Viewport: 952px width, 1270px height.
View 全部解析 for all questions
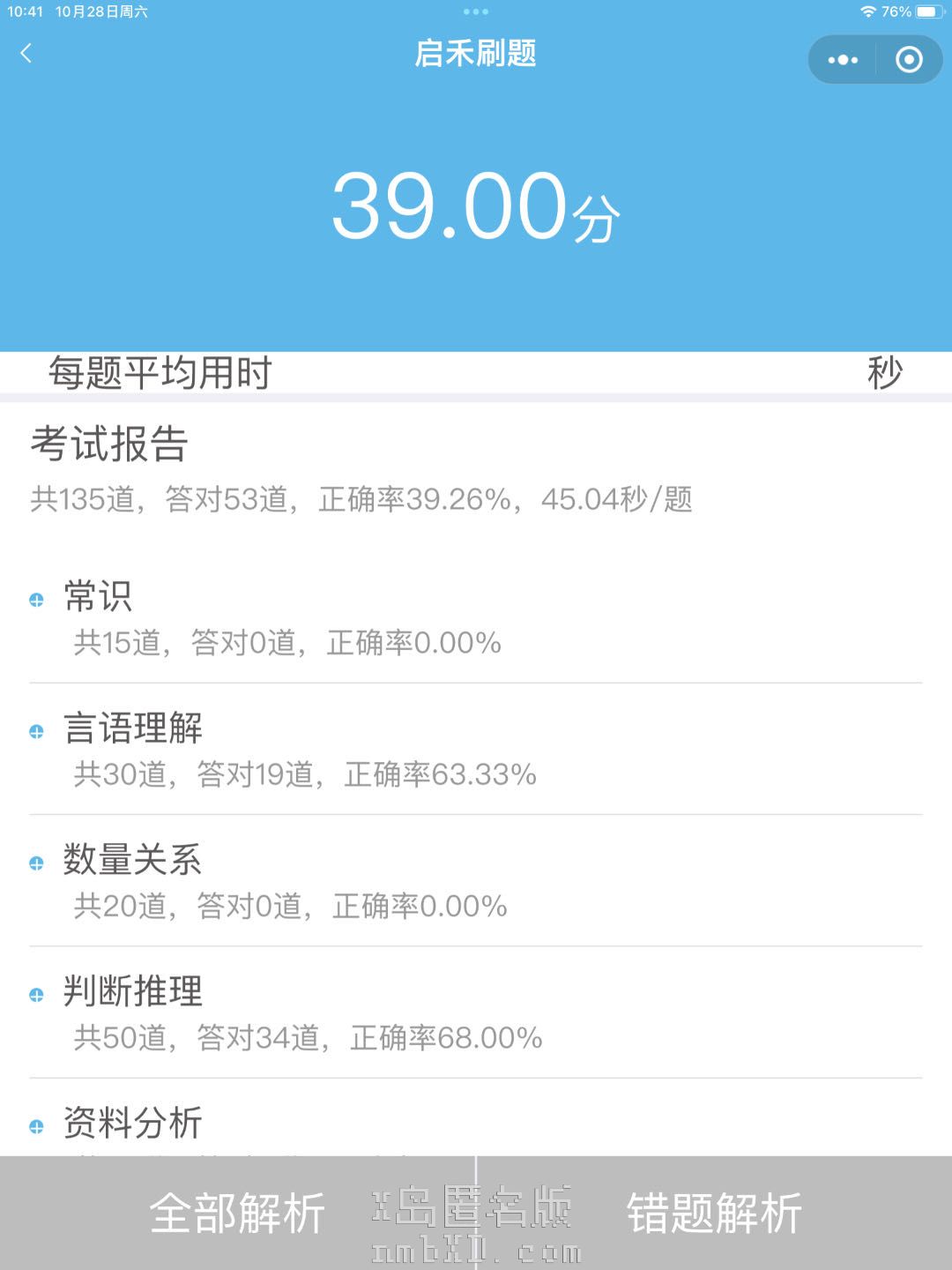[x=238, y=1214]
